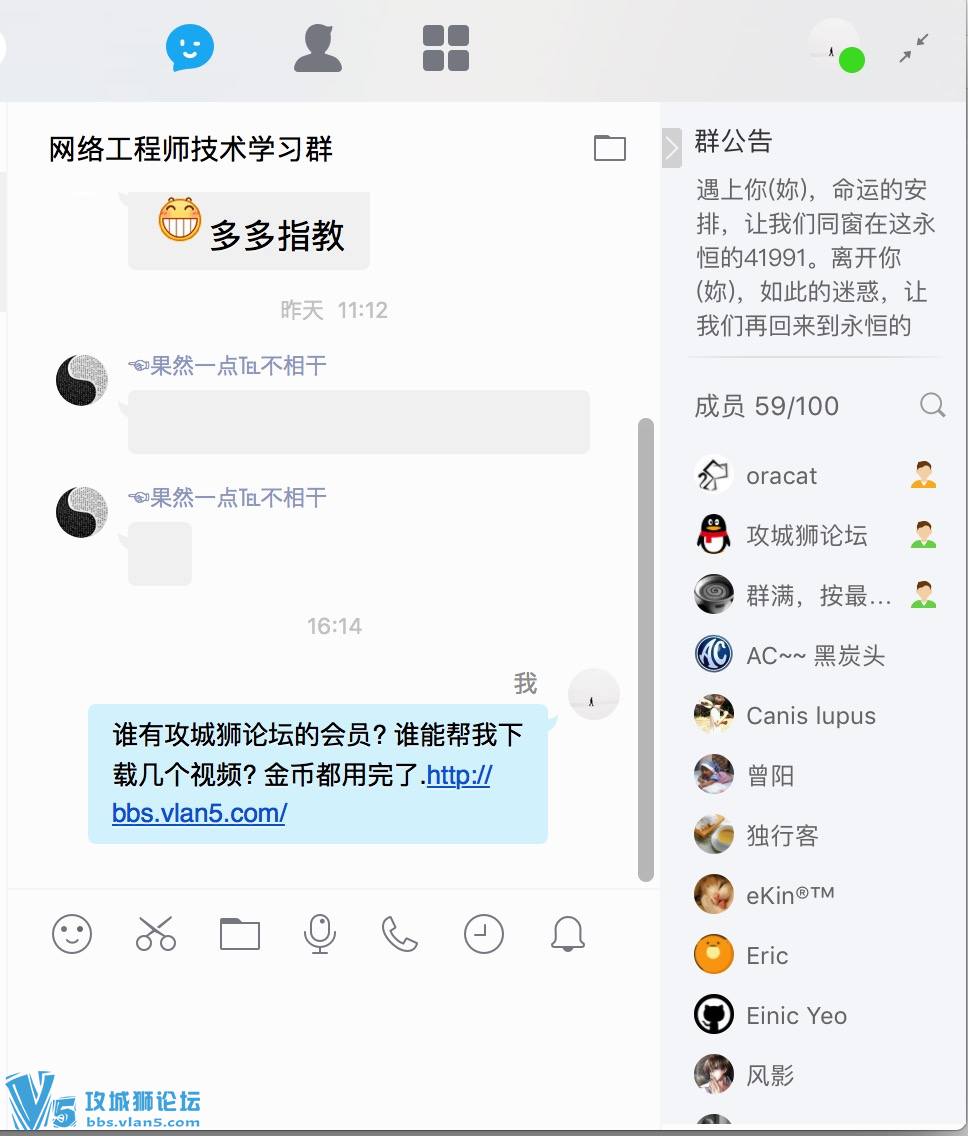Viewport: 968px width, 1136px height.
Task: Start a voice call
Action: tap(400, 934)
